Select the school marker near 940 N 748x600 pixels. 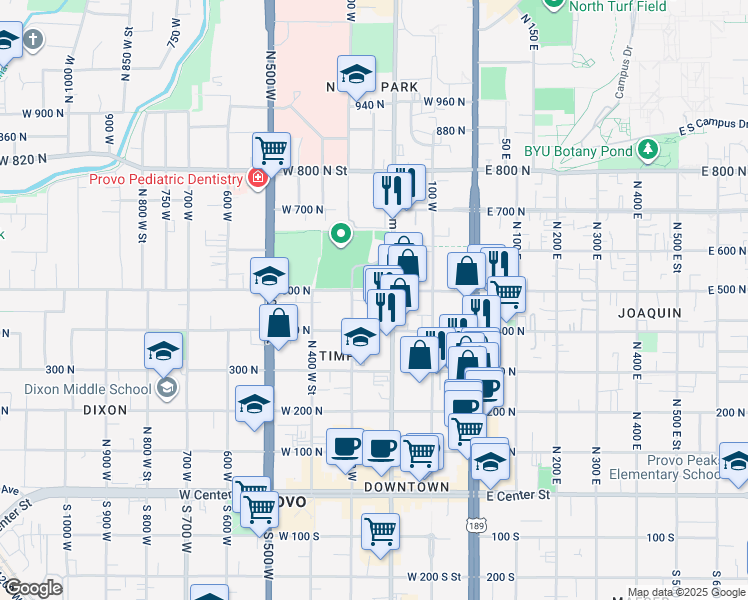tap(355, 74)
